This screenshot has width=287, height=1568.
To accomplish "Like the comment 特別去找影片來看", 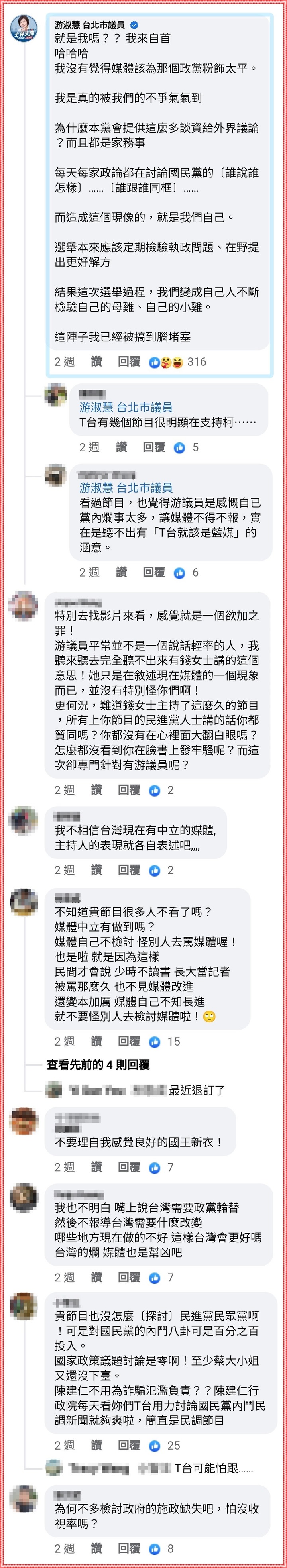I will coord(96,789).
